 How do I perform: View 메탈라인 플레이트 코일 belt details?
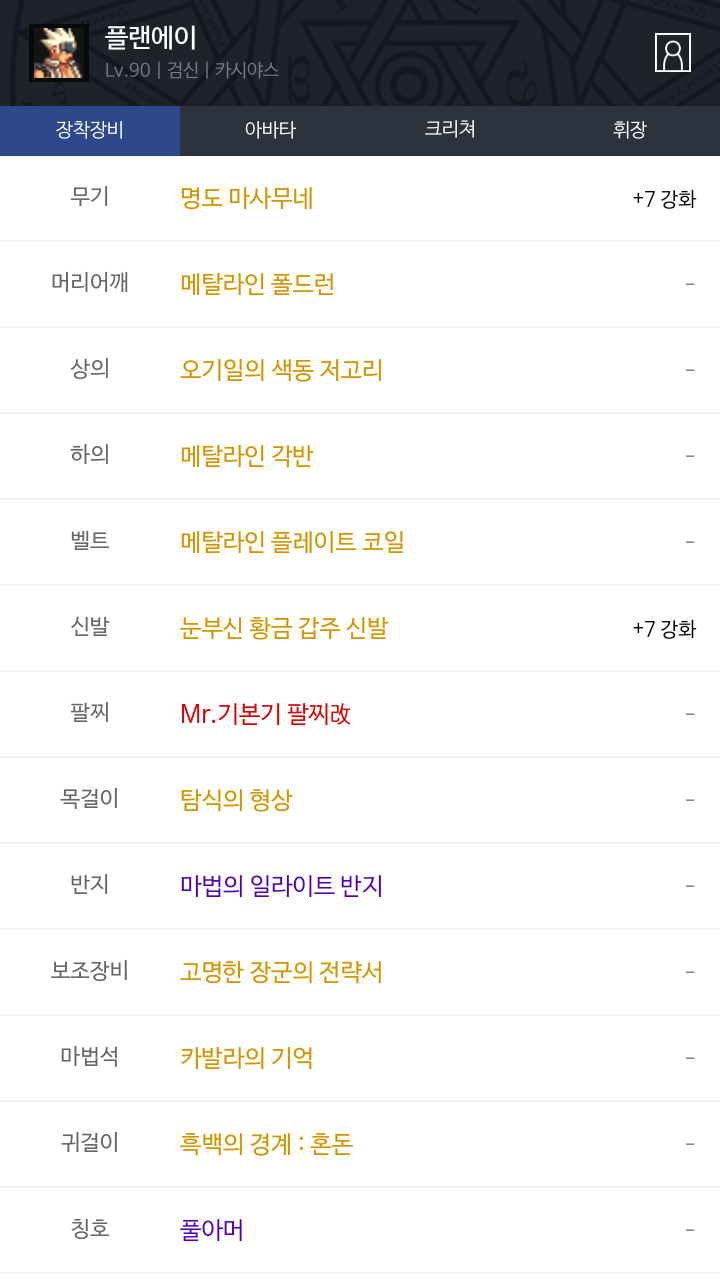click(x=292, y=542)
